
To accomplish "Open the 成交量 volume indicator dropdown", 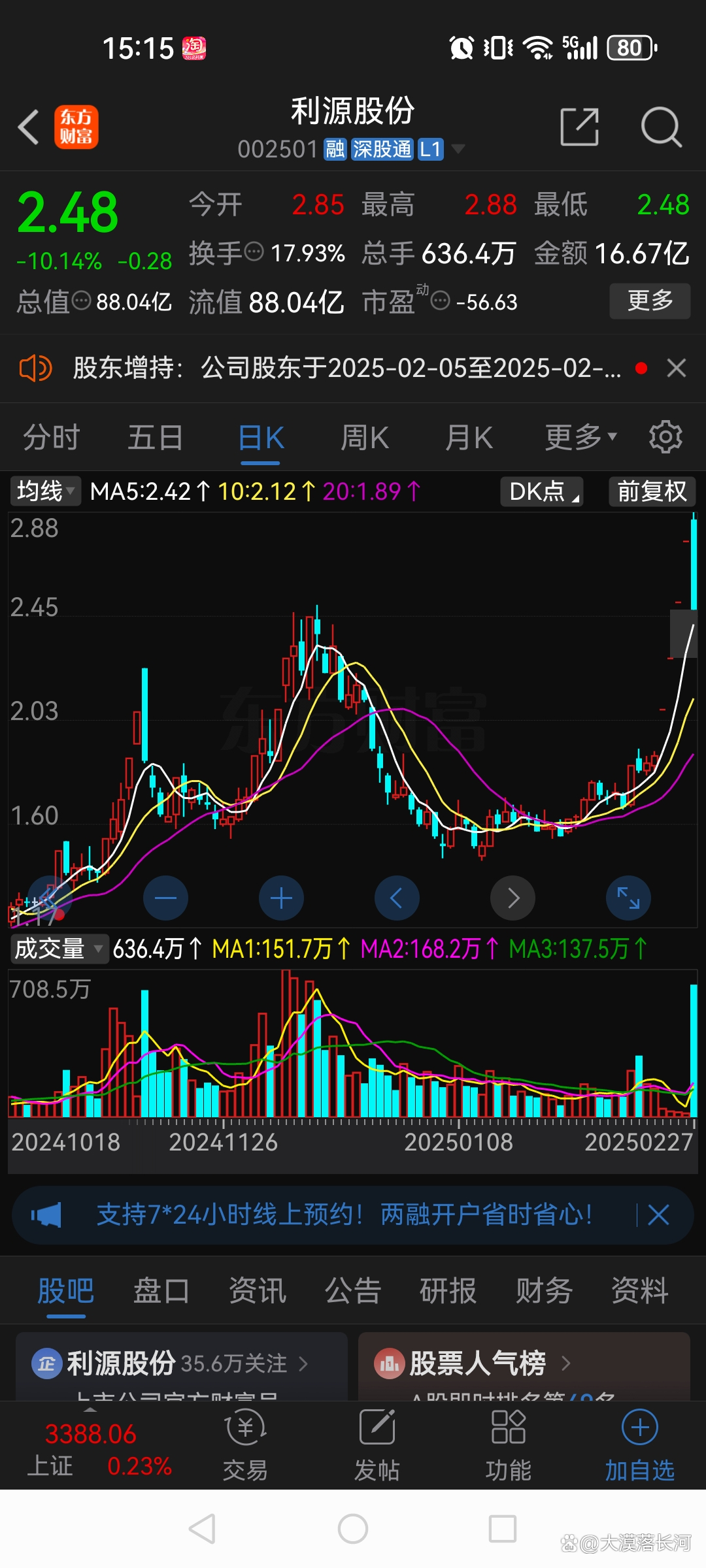I will click(x=58, y=949).
